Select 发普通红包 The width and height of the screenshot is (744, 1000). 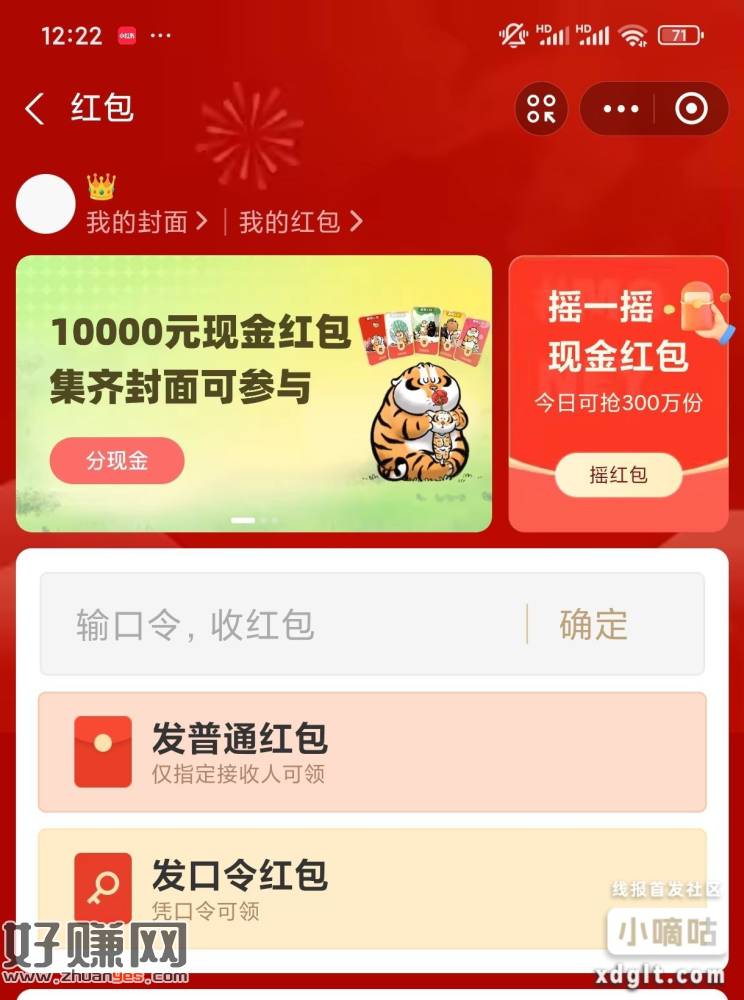tap(372, 752)
